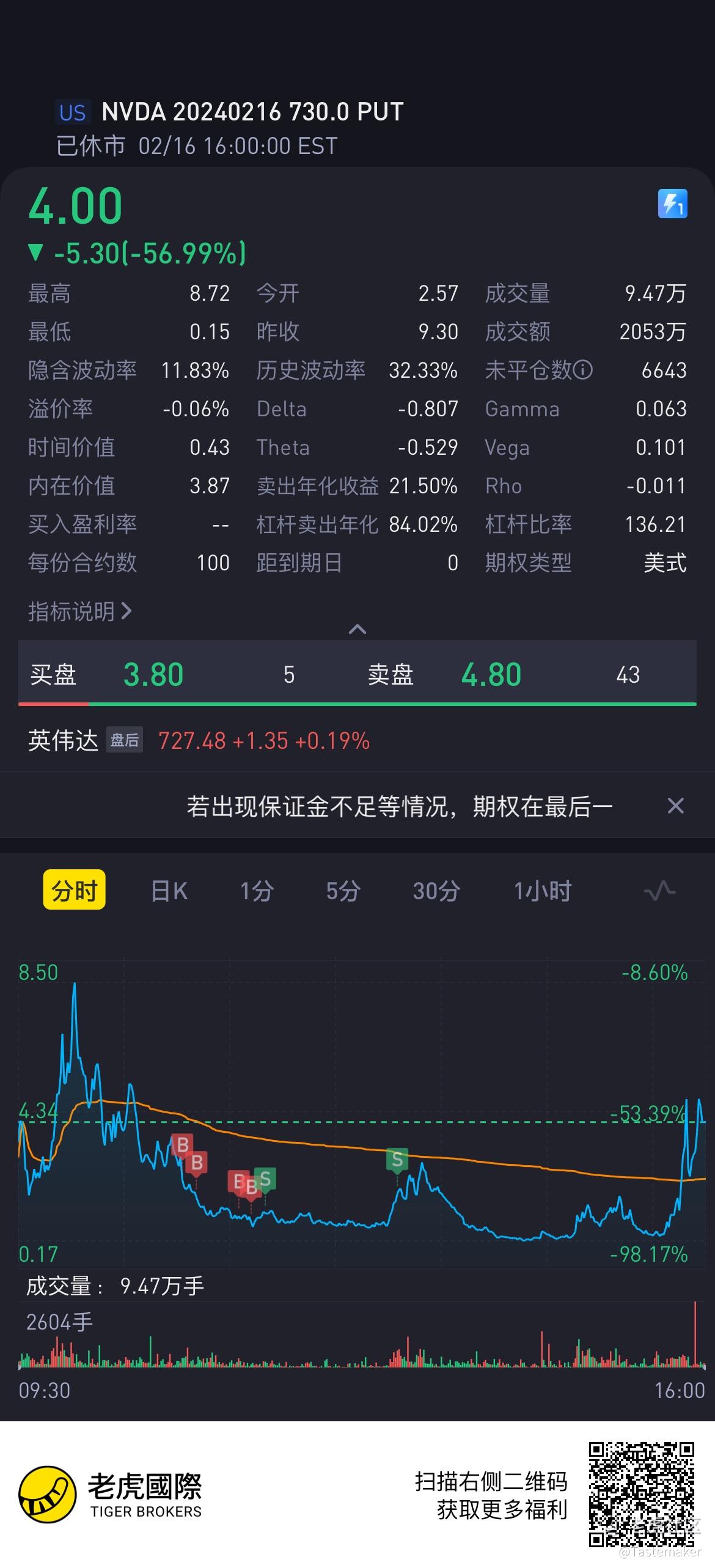The height and width of the screenshot is (1568, 715).
Task: Open 指标说明 indicator explanation
Action: [x=80, y=611]
